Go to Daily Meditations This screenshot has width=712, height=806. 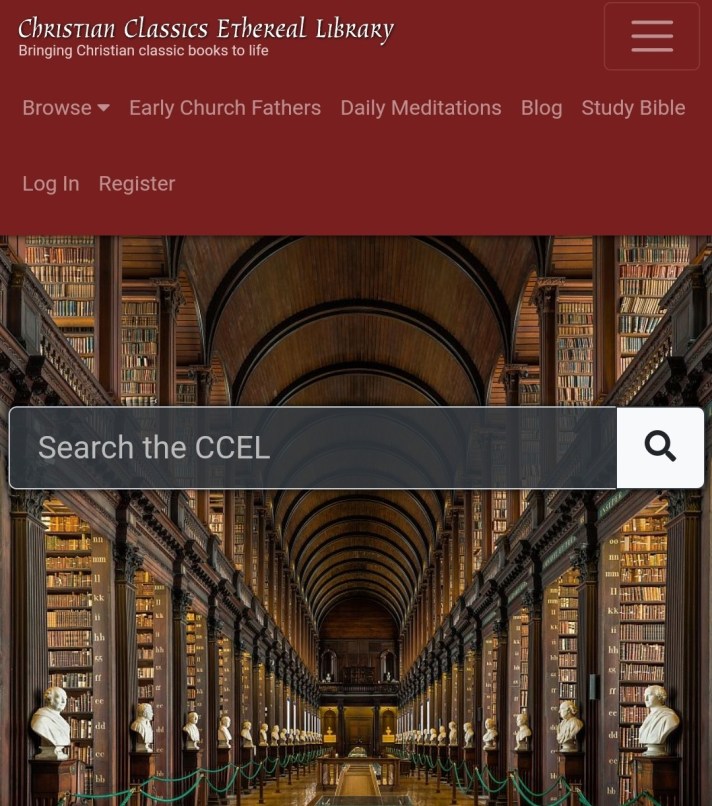tap(420, 108)
